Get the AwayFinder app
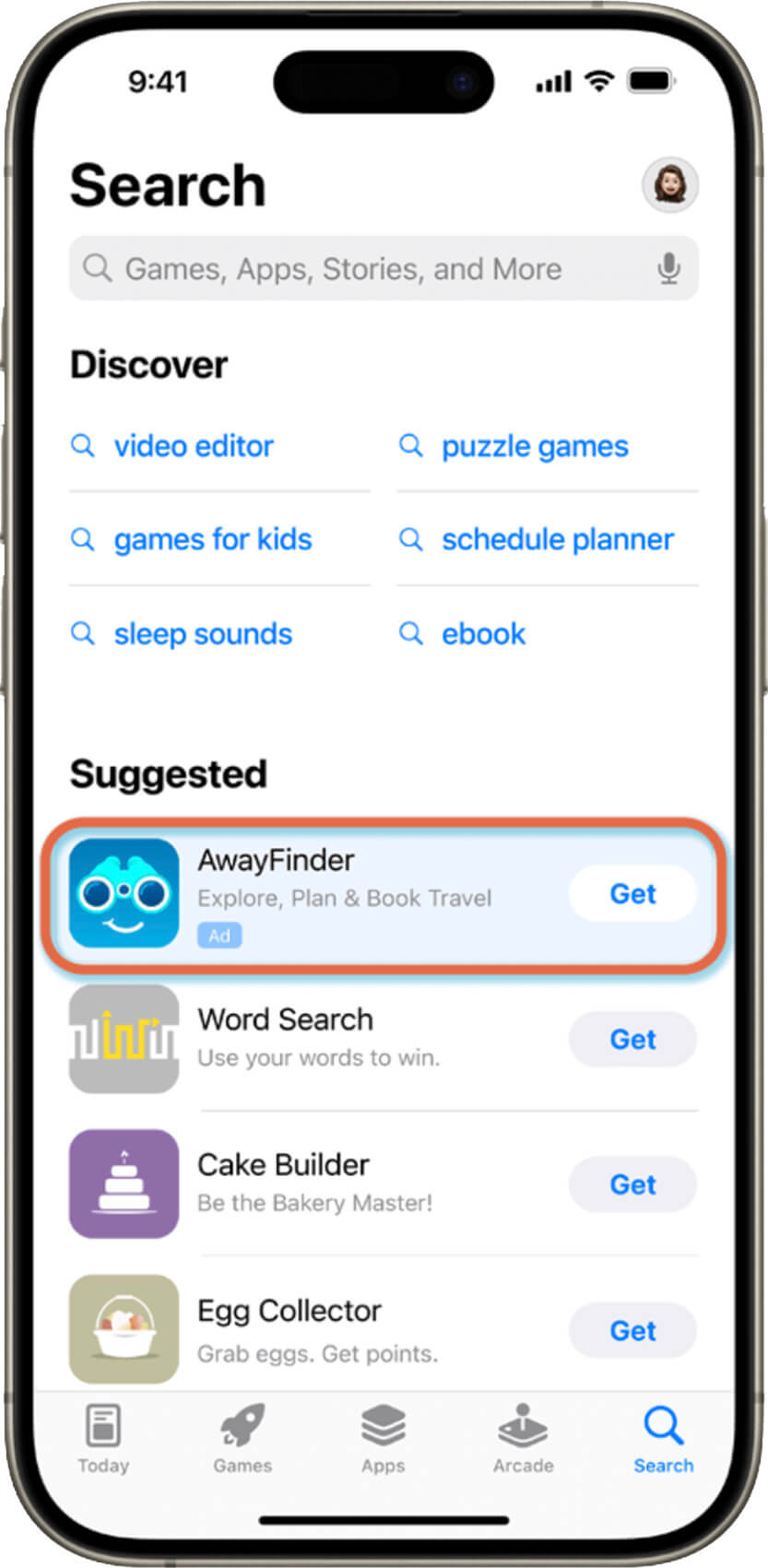This screenshot has height=1568, width=768. tap(632, 893)
